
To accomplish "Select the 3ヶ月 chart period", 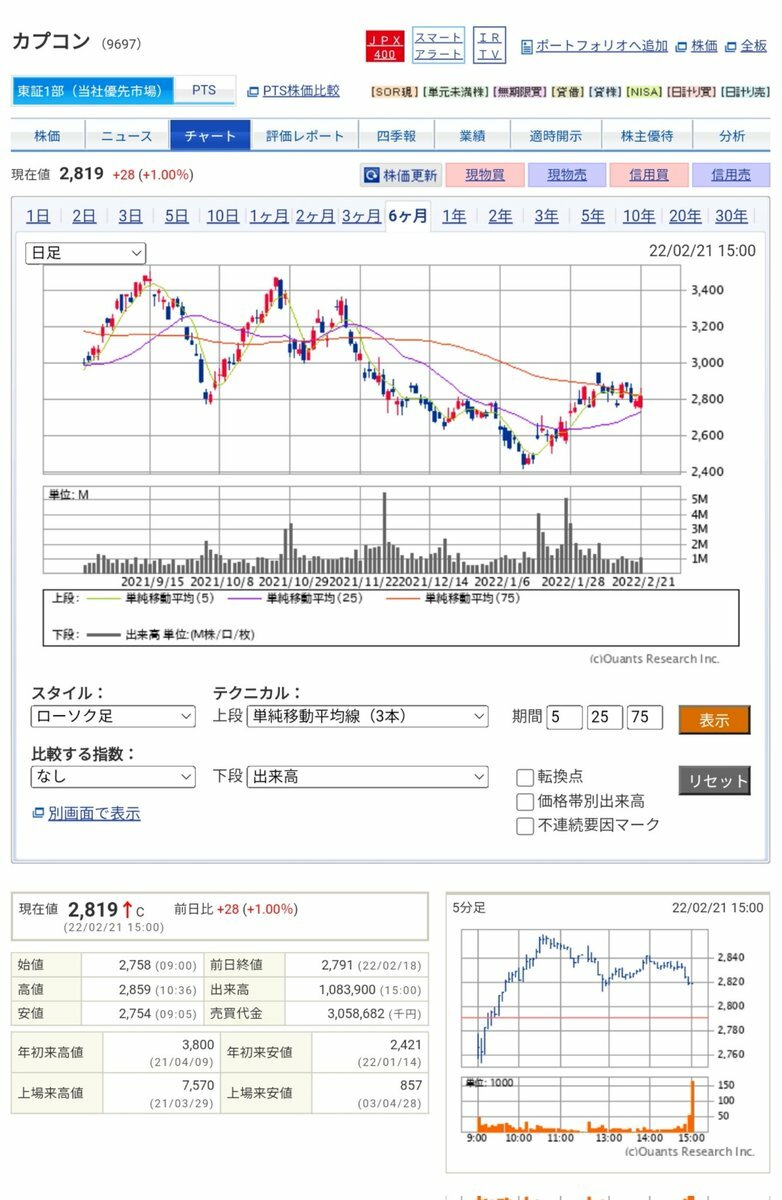I will (361, 216).
